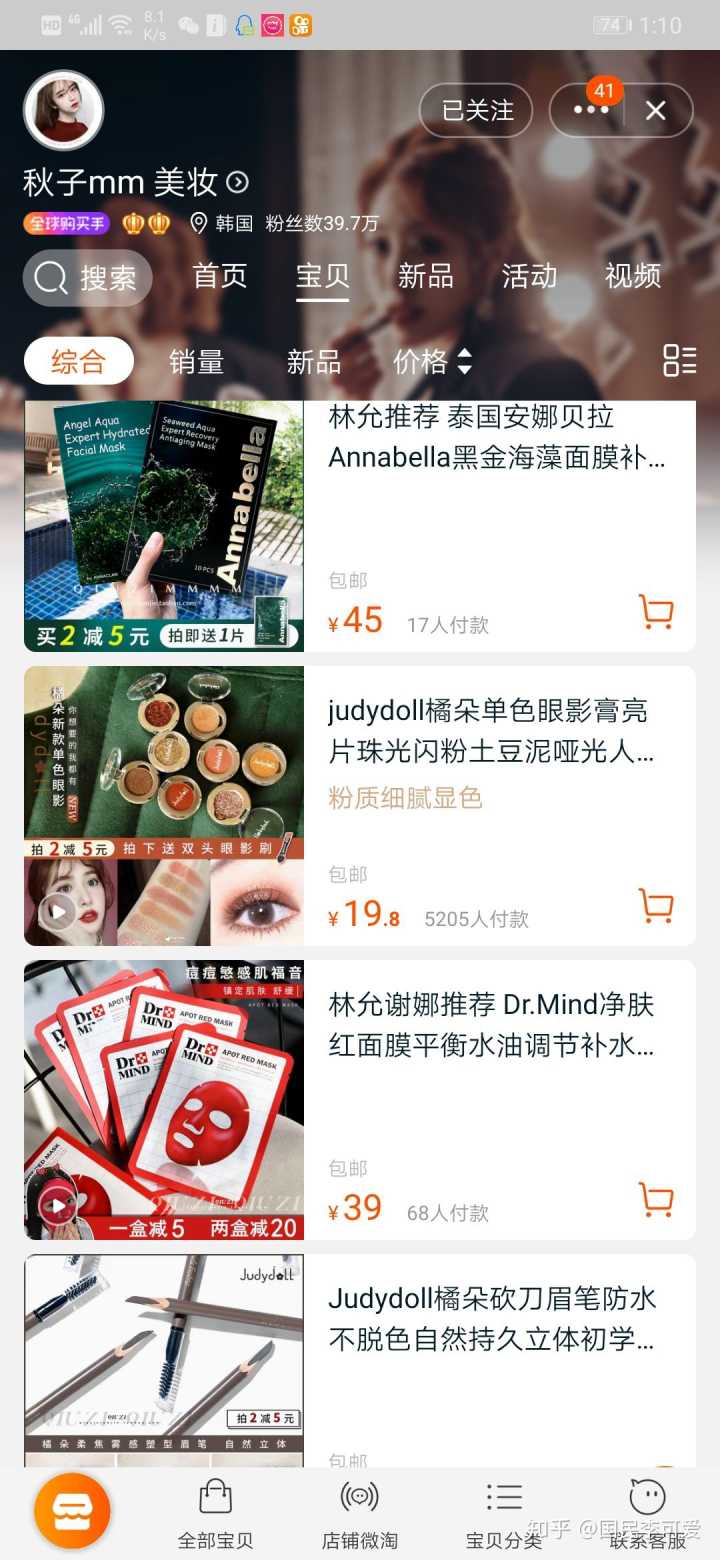The image size is (720, 1560).
Task: Switch to the 首页 tab
Action: pyautogui.click(x=219, y=276)
